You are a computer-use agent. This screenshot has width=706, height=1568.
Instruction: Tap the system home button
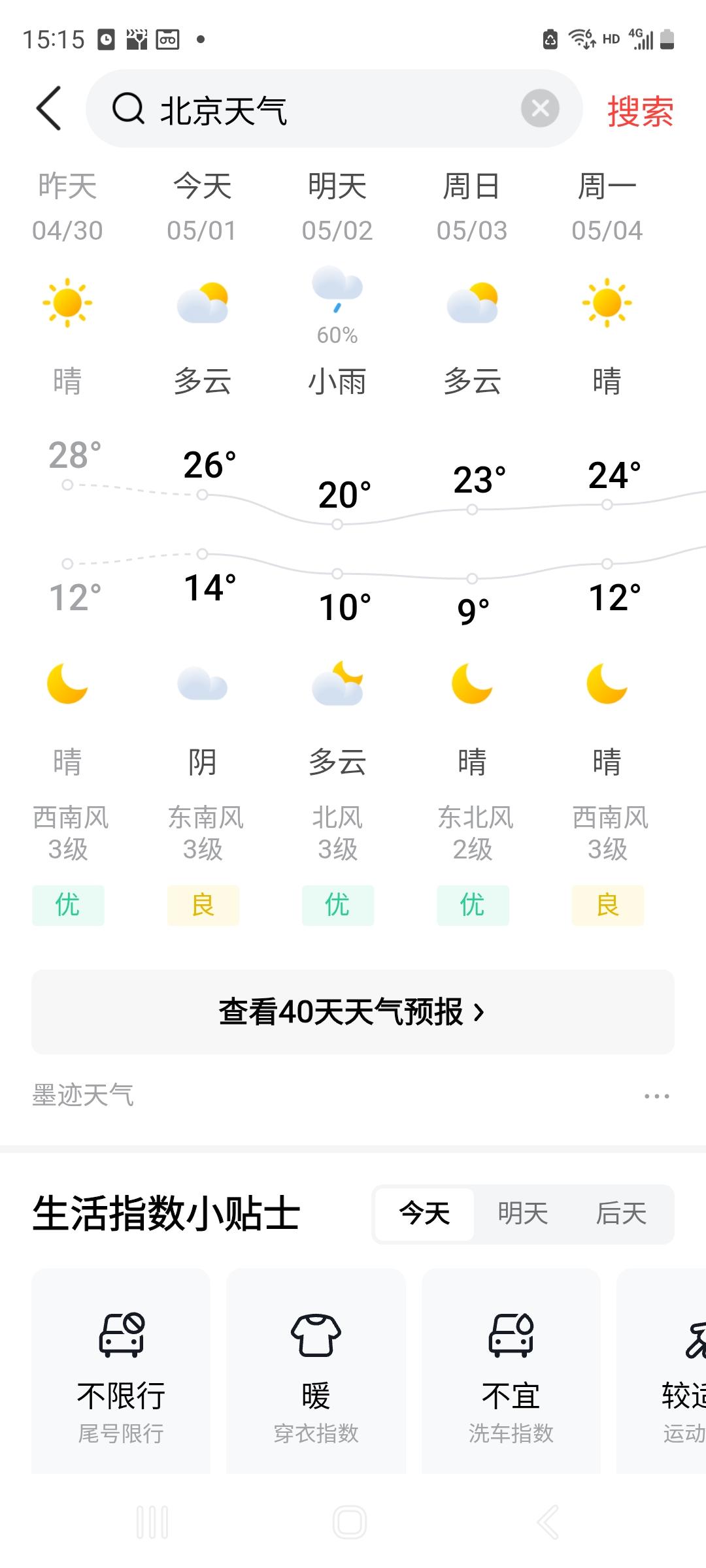pos(350,1522)
